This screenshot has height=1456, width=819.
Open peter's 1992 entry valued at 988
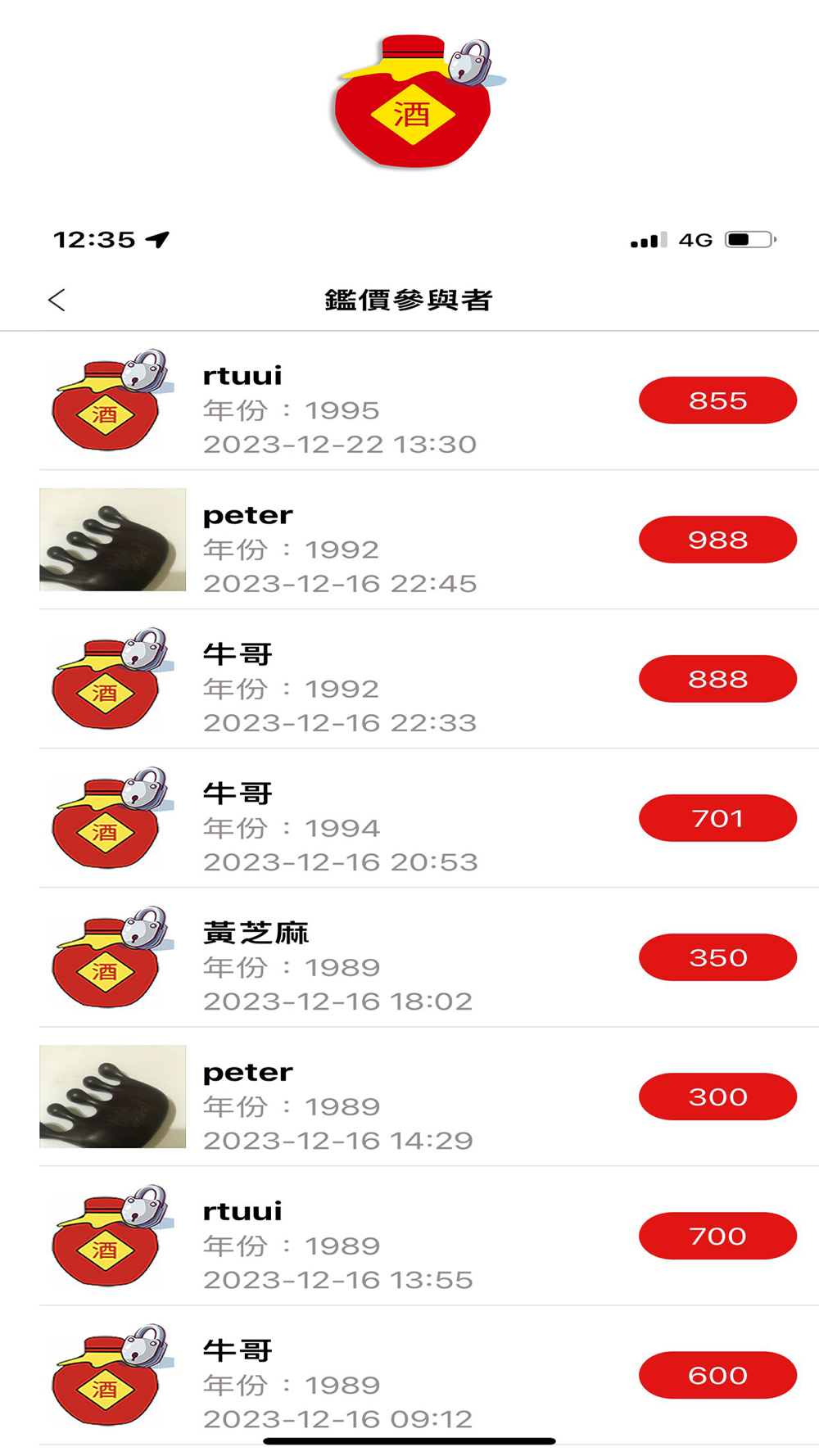tap(409, 540)
